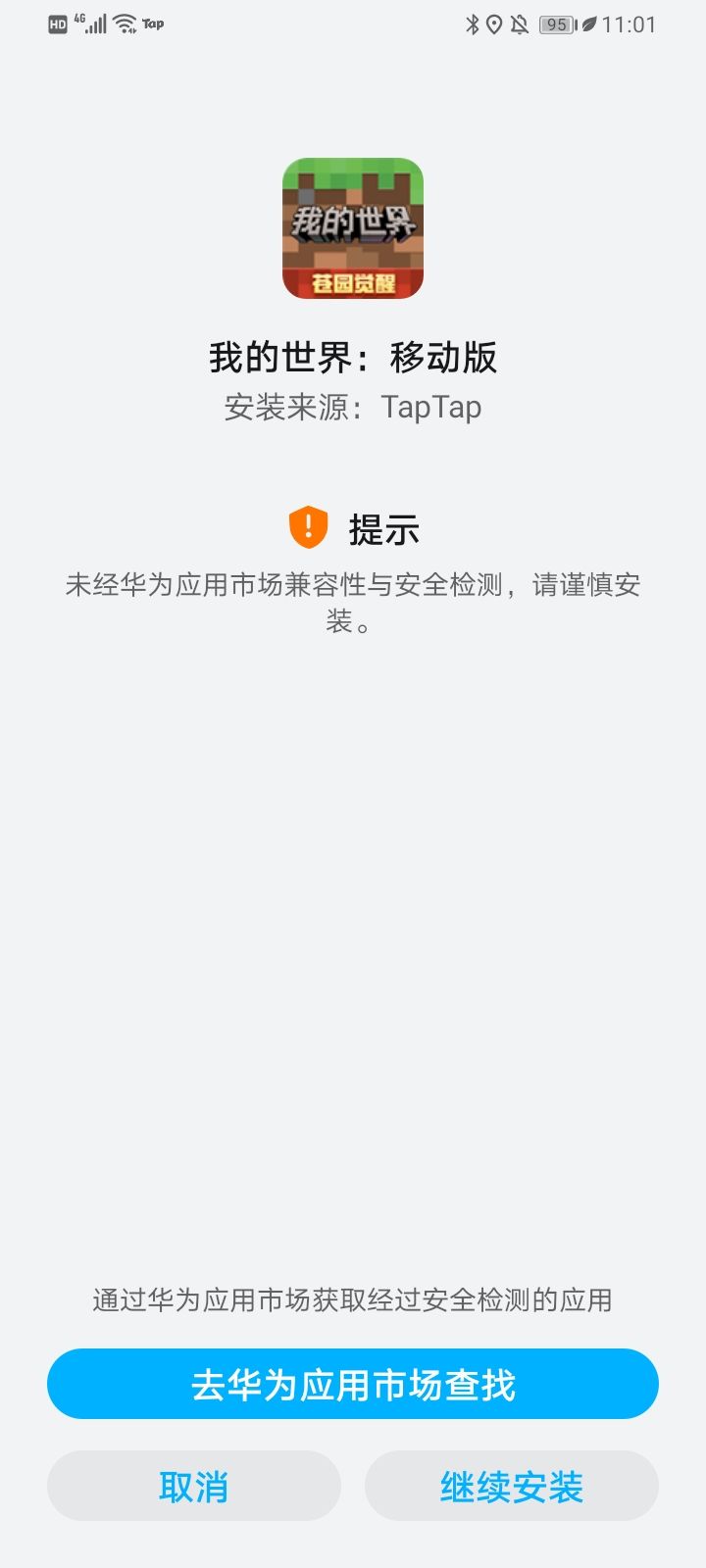
Task: Cancel the installation with 取消
Action: pyautogui.click(x=194, y=1486)
